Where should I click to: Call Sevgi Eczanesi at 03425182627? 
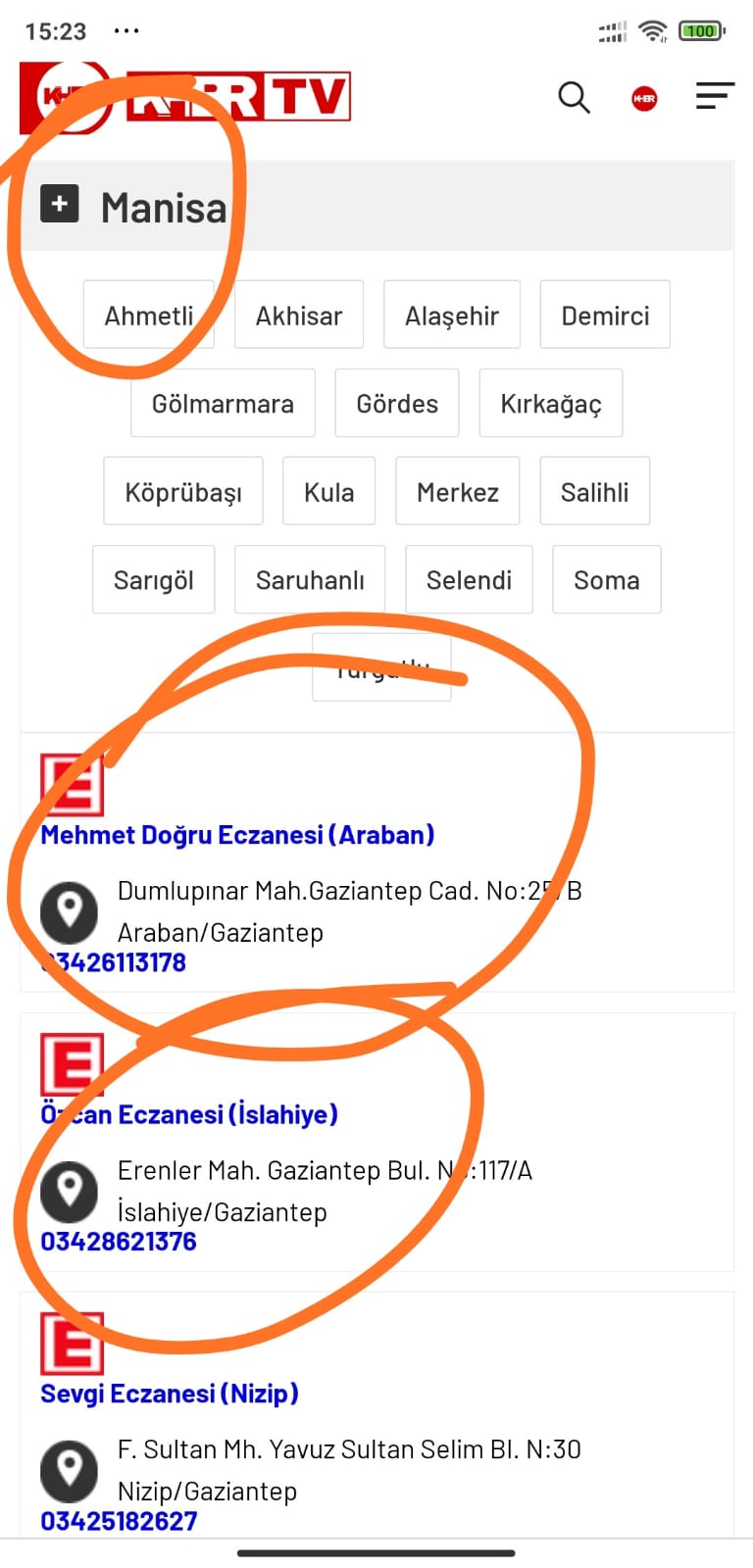119,1520
